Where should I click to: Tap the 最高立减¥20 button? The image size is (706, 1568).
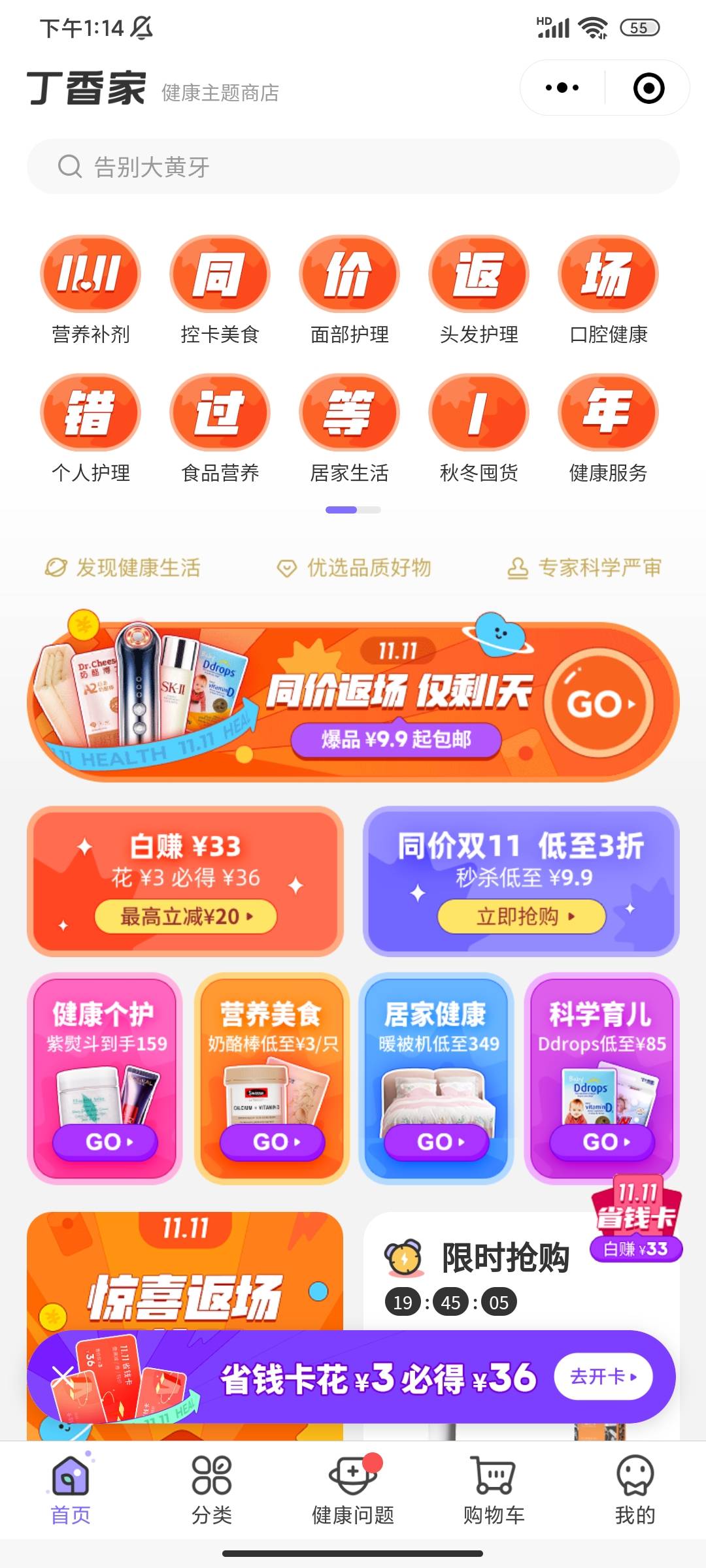[x=186, y=917]
